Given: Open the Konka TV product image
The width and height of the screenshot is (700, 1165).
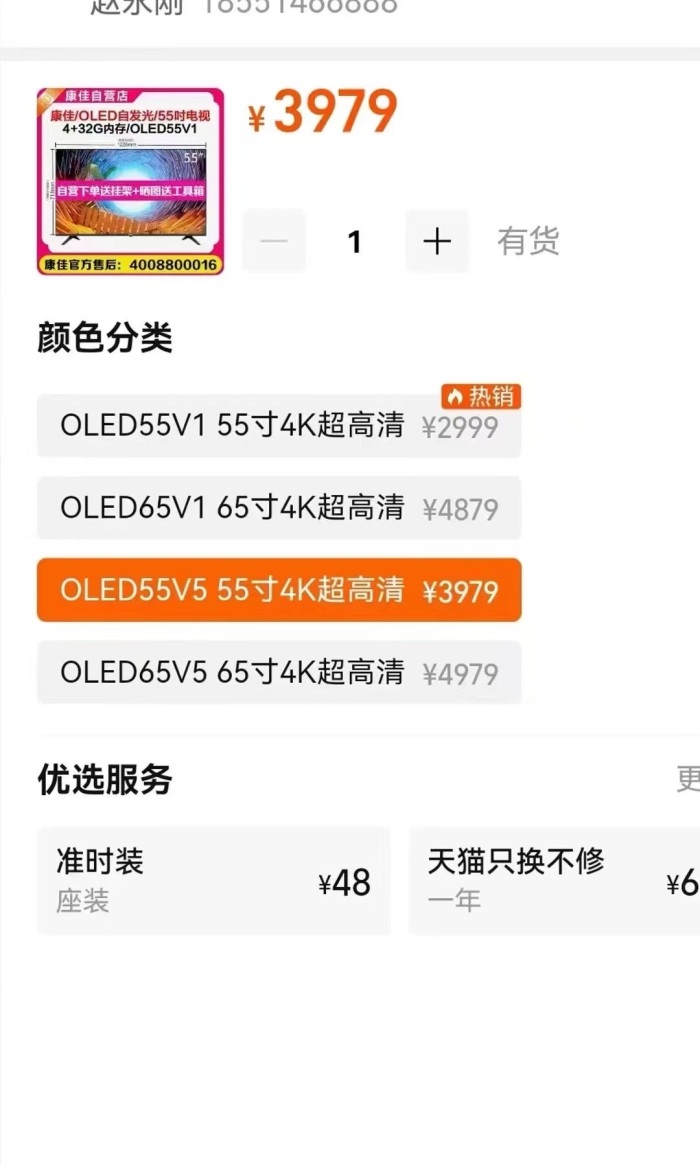Looking at the screenshot, I should (x=130, y=181).
